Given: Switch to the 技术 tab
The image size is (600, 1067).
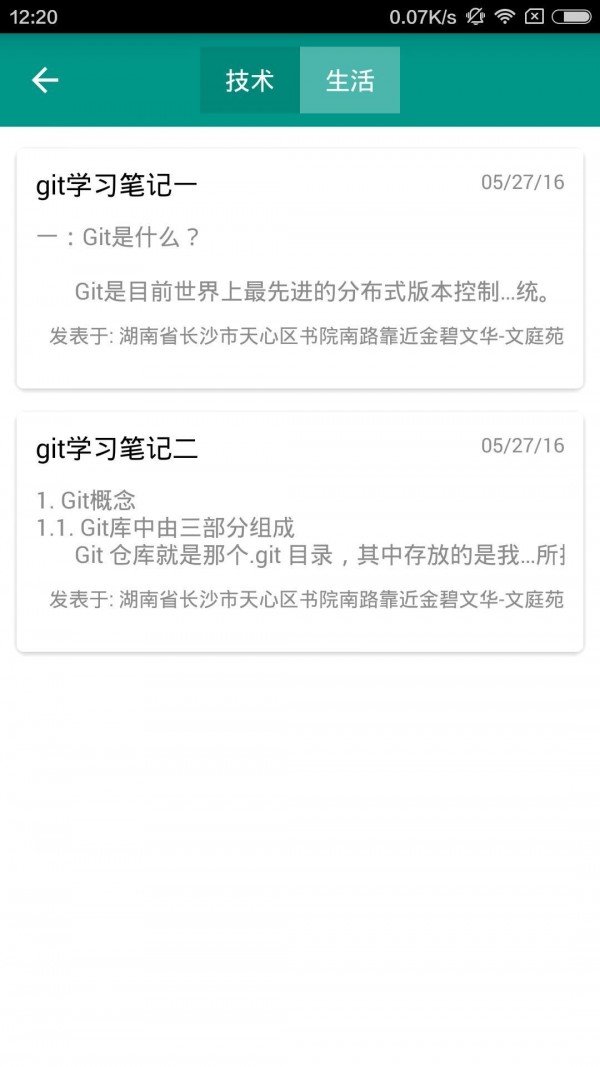Looking at the screenshot, I should coord(250,80).
